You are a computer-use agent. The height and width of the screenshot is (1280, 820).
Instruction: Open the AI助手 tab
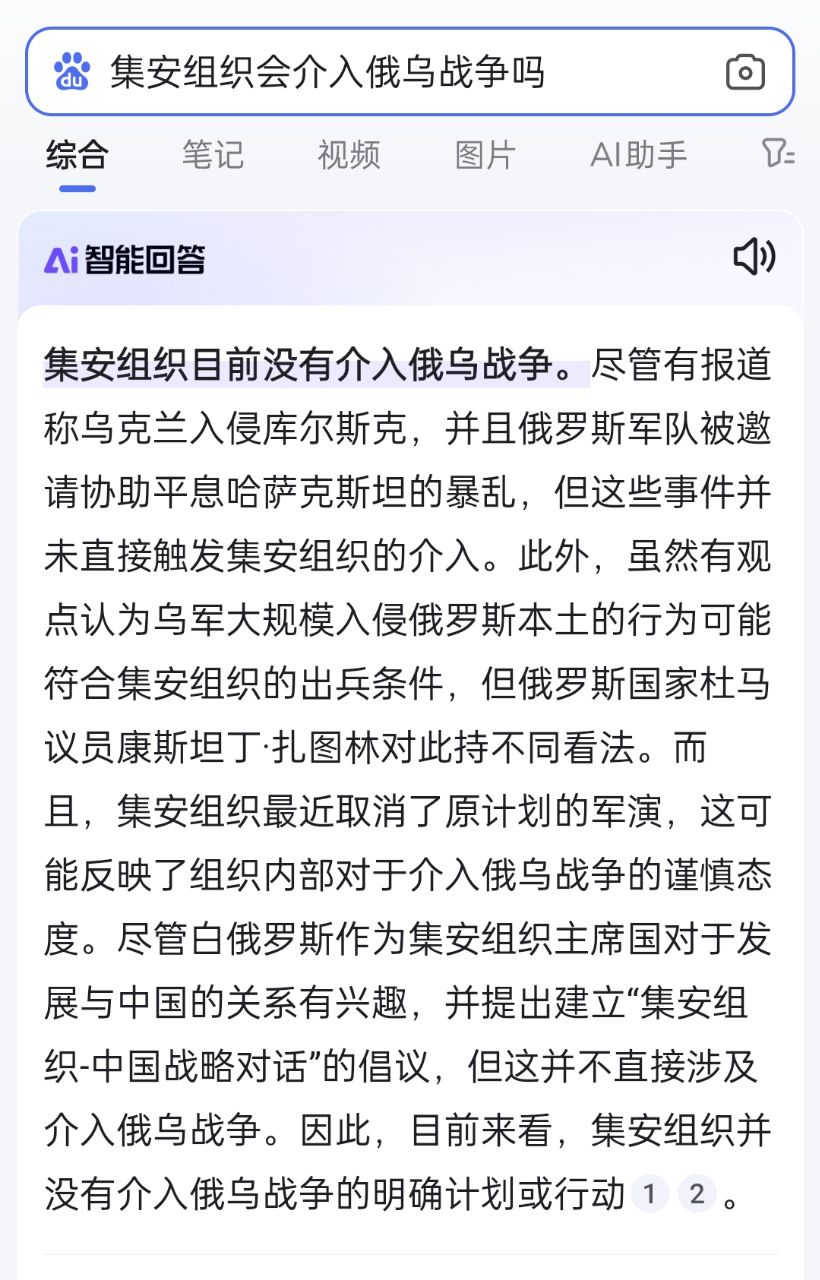coord(639,155)
